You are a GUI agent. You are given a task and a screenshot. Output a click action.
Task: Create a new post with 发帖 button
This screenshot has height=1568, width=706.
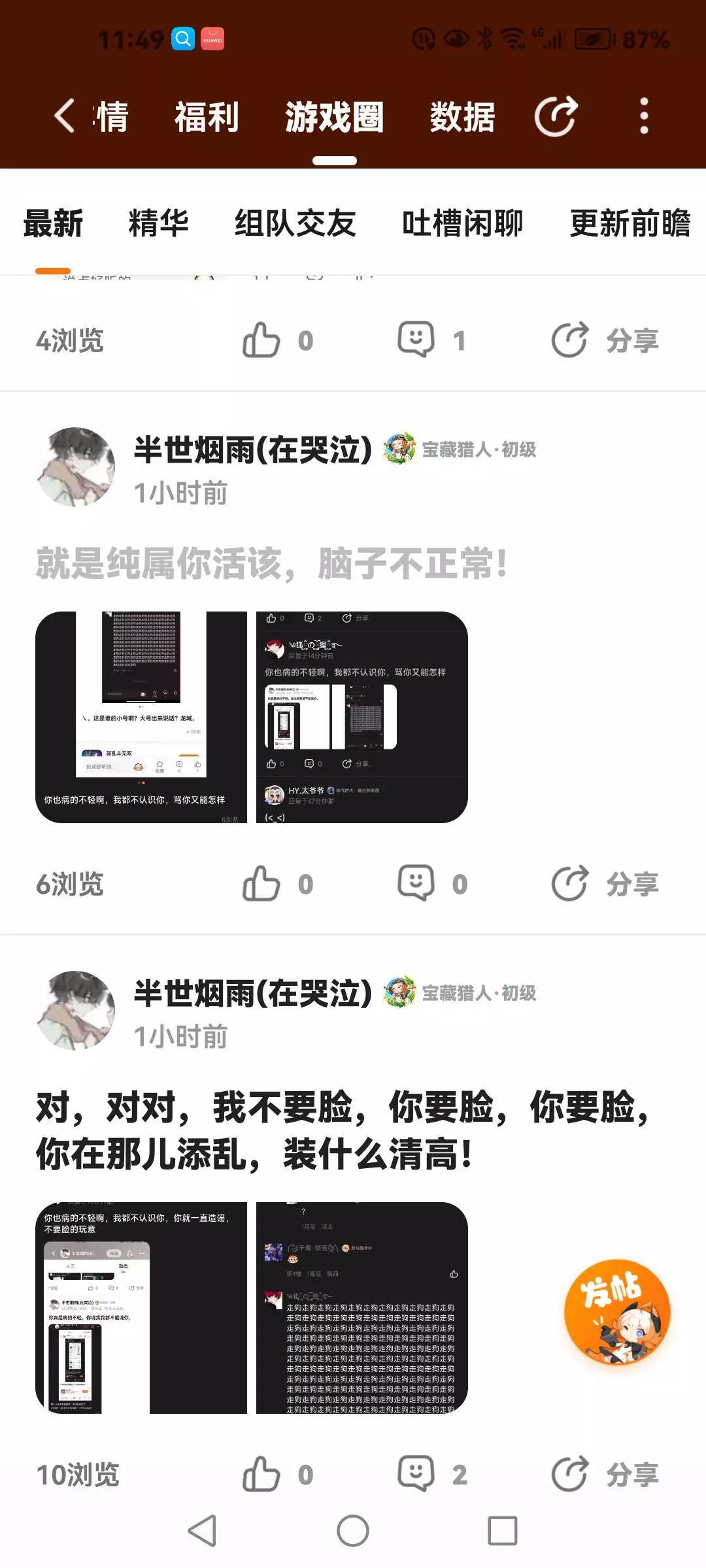coord(617,1312)
